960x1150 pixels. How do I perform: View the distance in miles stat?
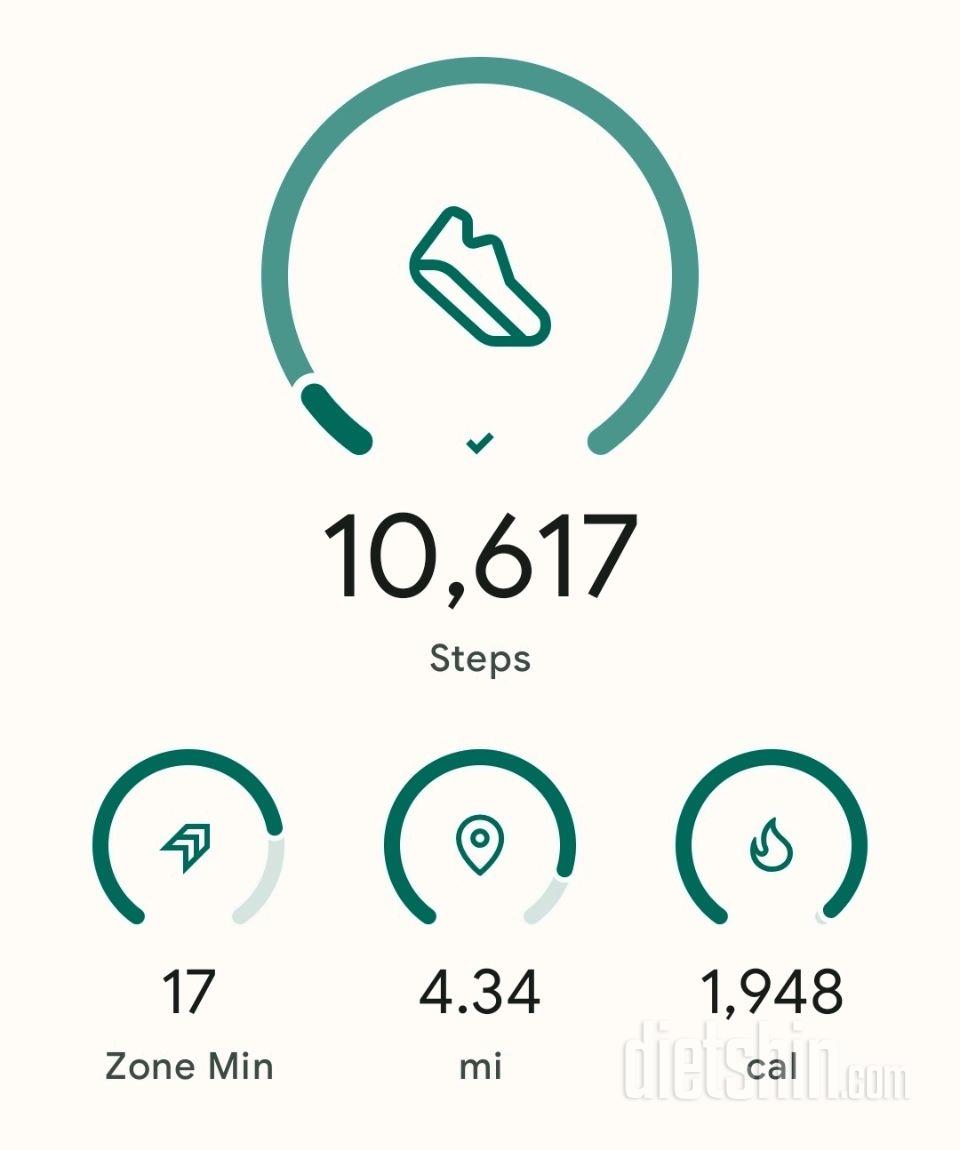point(480,845)
